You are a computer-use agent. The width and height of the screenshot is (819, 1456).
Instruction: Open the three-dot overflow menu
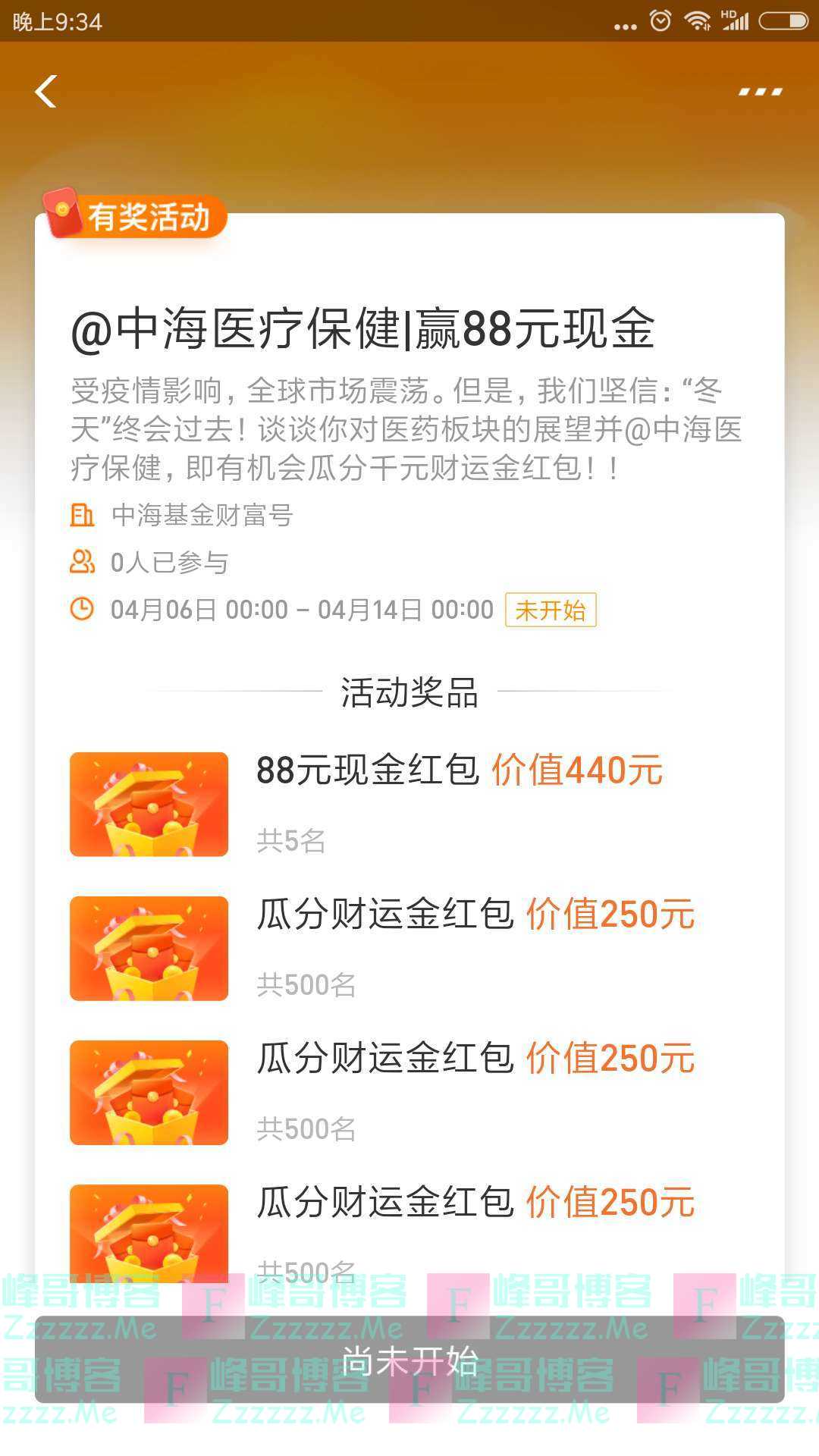coord(760,92)
